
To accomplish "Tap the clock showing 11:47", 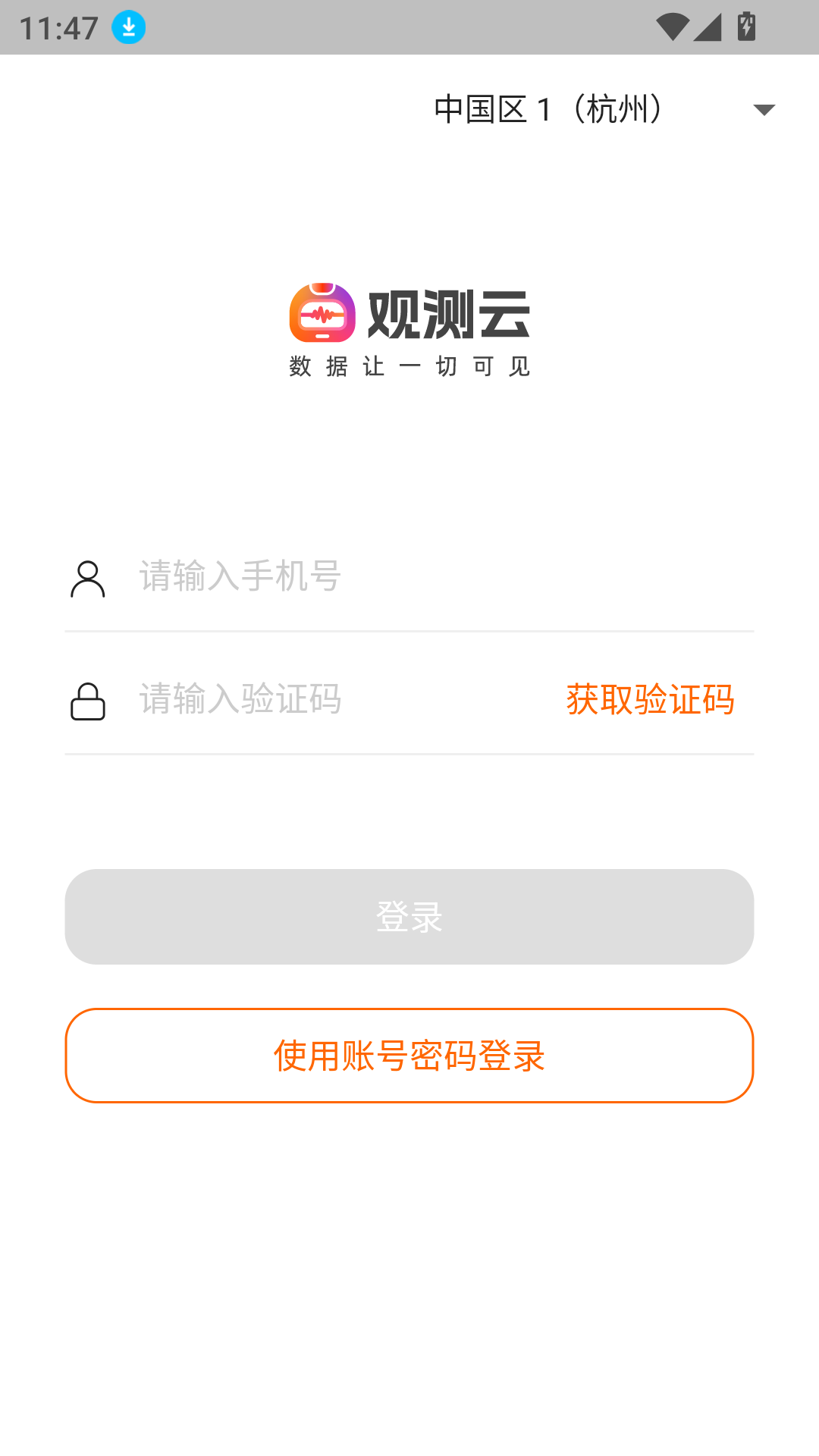I will (x=57, y=28).
